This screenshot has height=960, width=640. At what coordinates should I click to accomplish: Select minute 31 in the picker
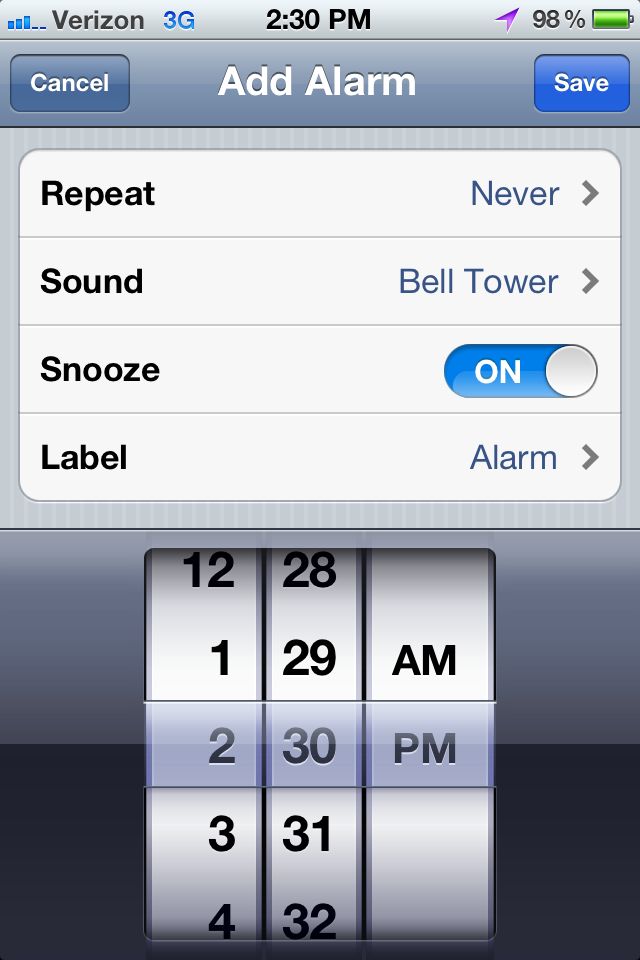(x=309, y=835)
